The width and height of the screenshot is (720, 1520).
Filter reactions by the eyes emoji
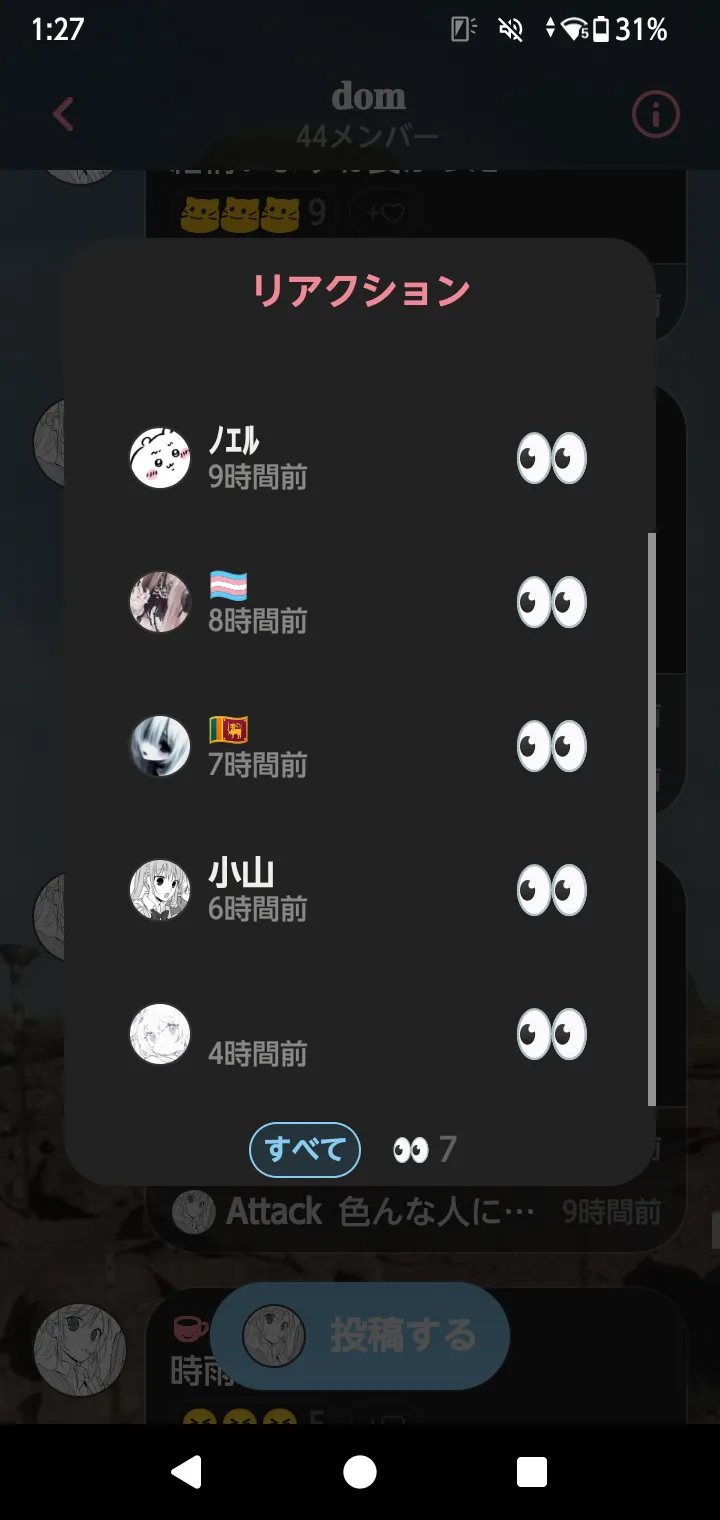425,1150
